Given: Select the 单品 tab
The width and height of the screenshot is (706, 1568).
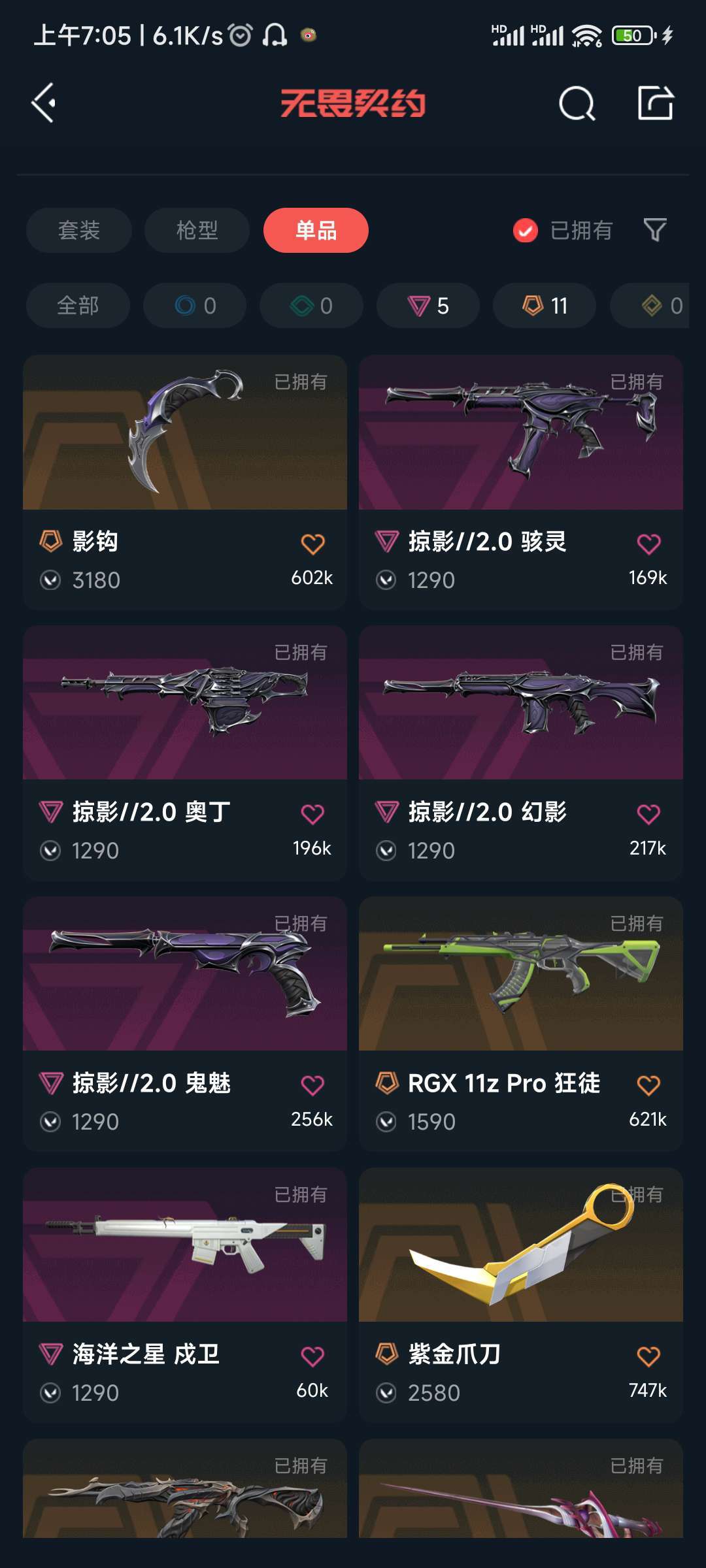Looking at the screenshot, I should 316,230.
